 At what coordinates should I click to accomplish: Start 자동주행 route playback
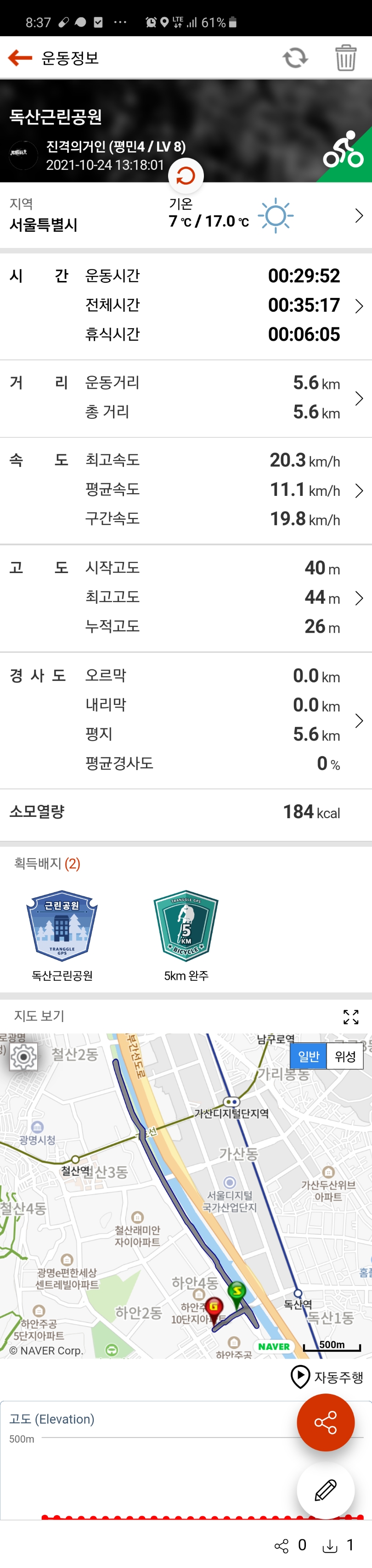tap(327, 1376)
